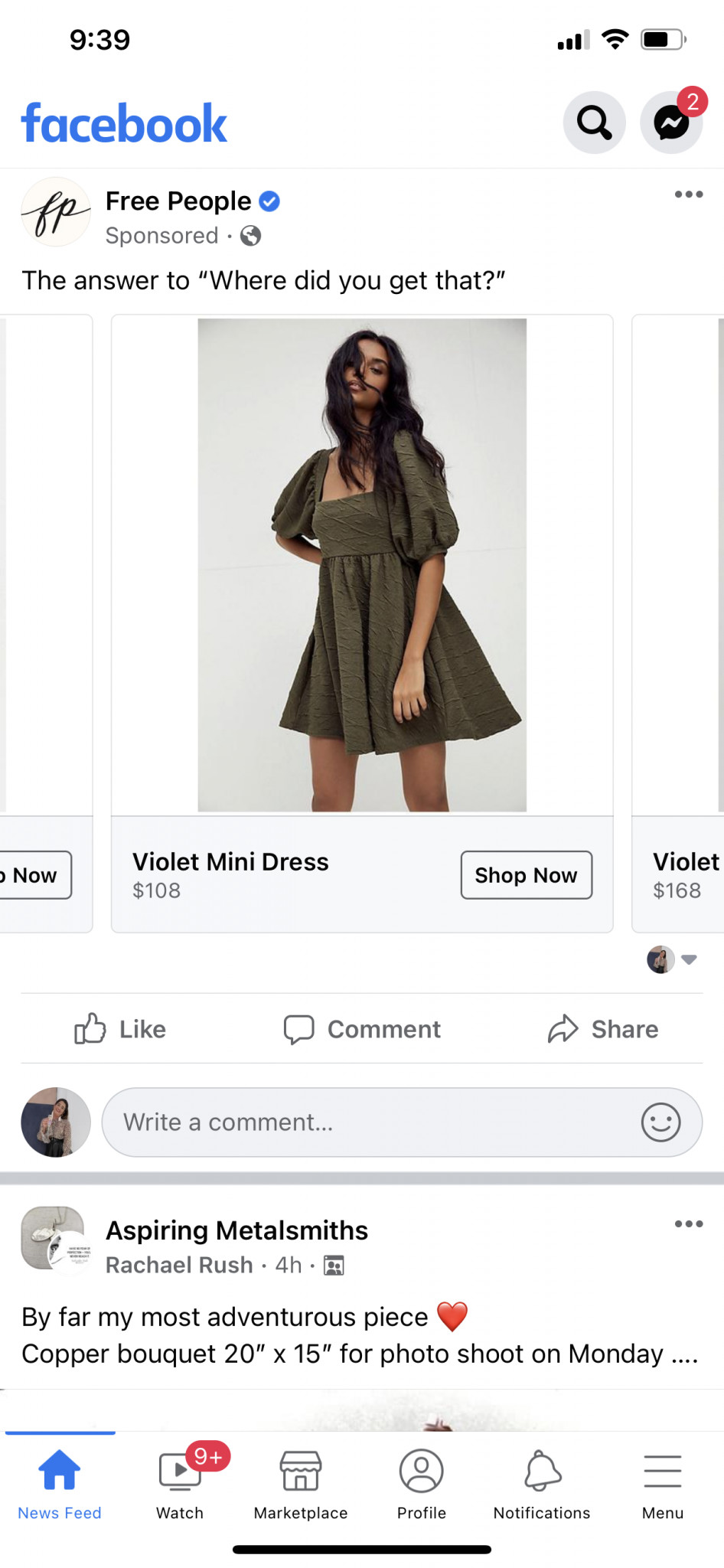
Task: Comment on the Free People post
Action: coord(362,1029)
